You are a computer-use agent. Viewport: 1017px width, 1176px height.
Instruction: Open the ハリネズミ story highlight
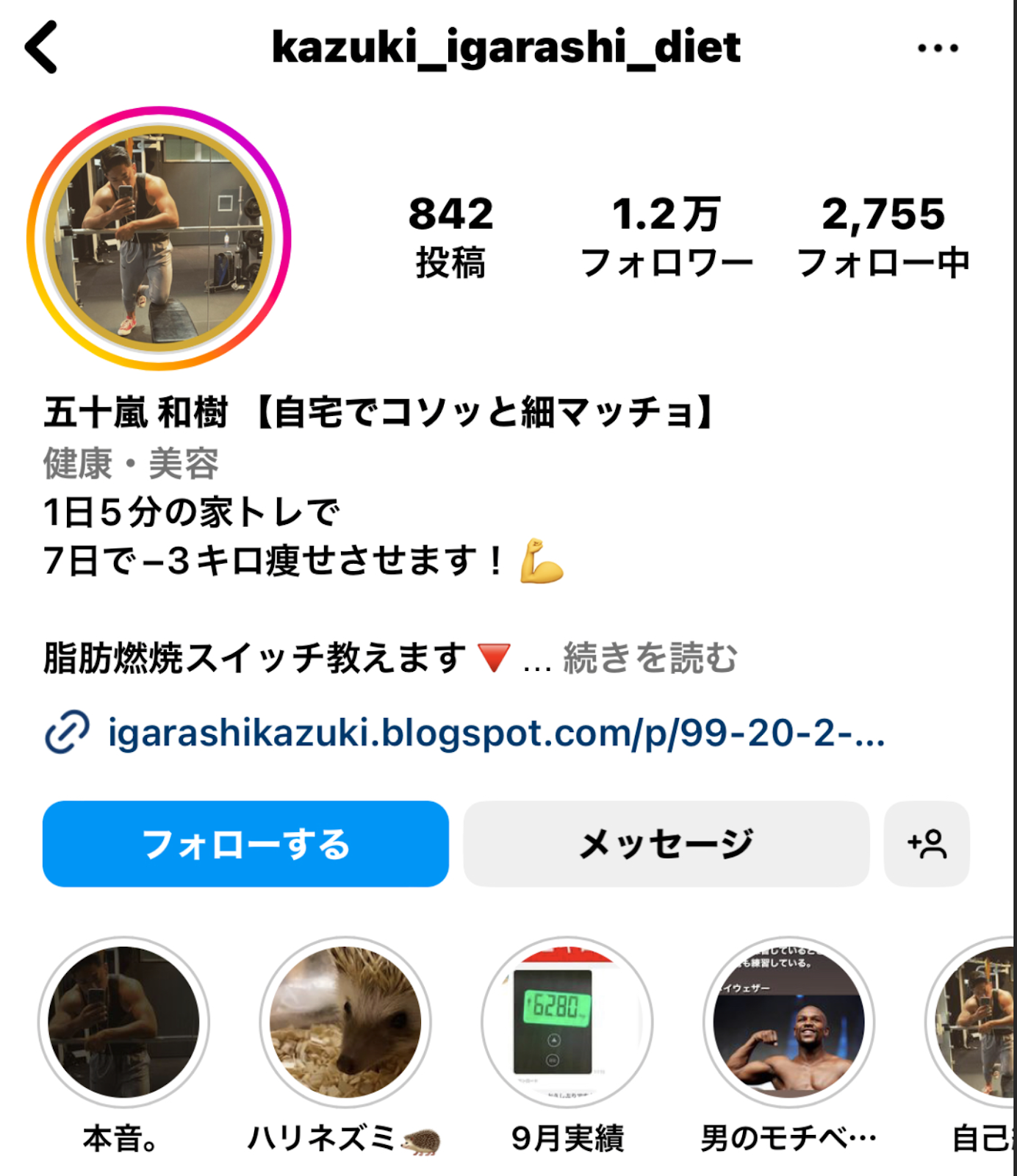pyautogui.click(x=345, y=1022)
